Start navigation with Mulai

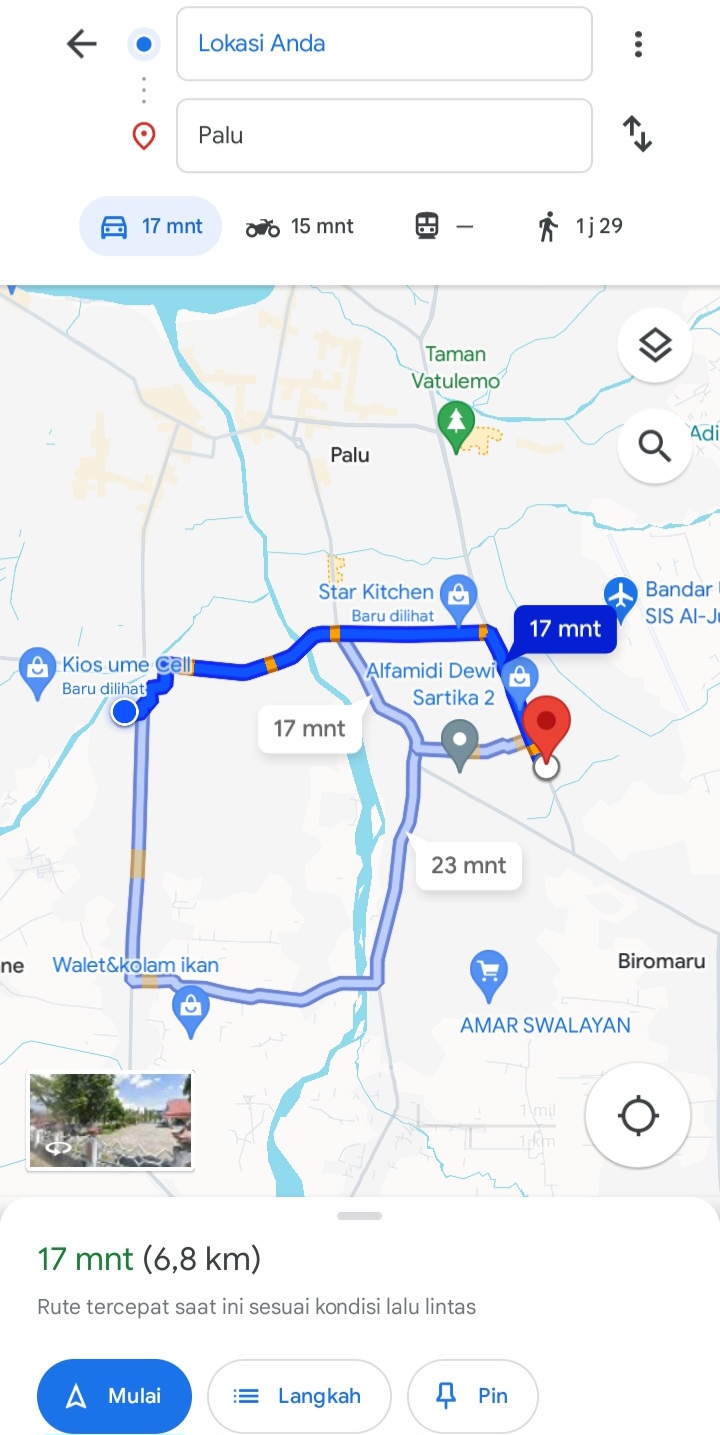[114, 1396]
